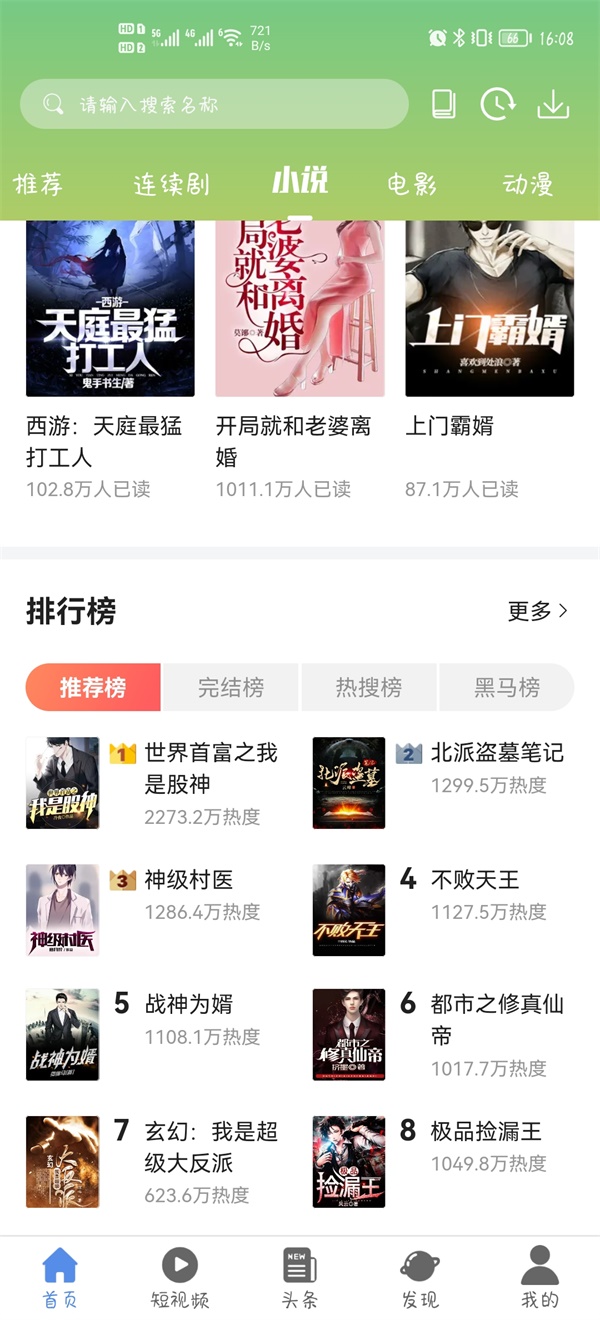This screenshot has width=600, height=1320.
Task: View 更多 rankings
Action: (x=538, y=610)
